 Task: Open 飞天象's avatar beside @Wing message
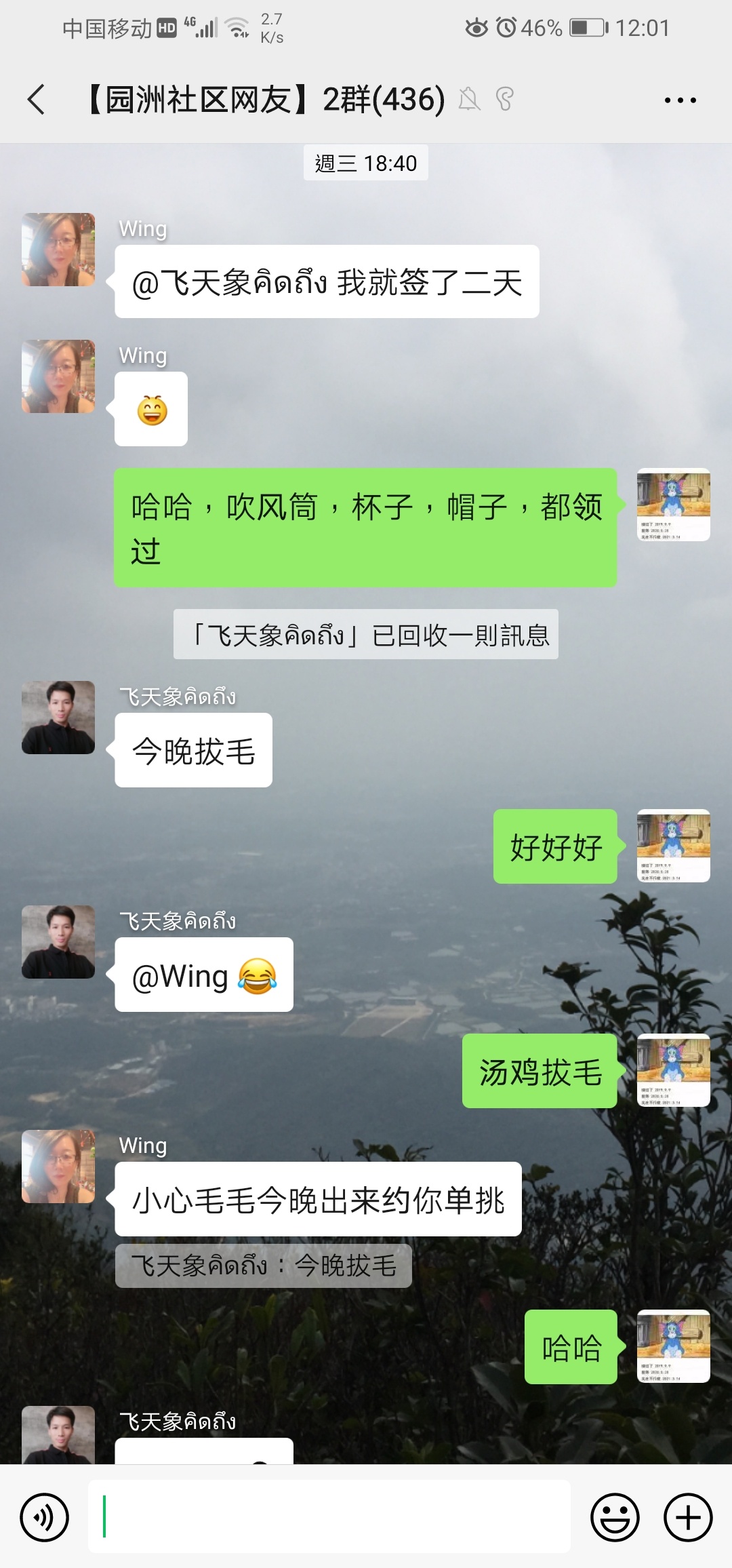(x=58, y=942)
